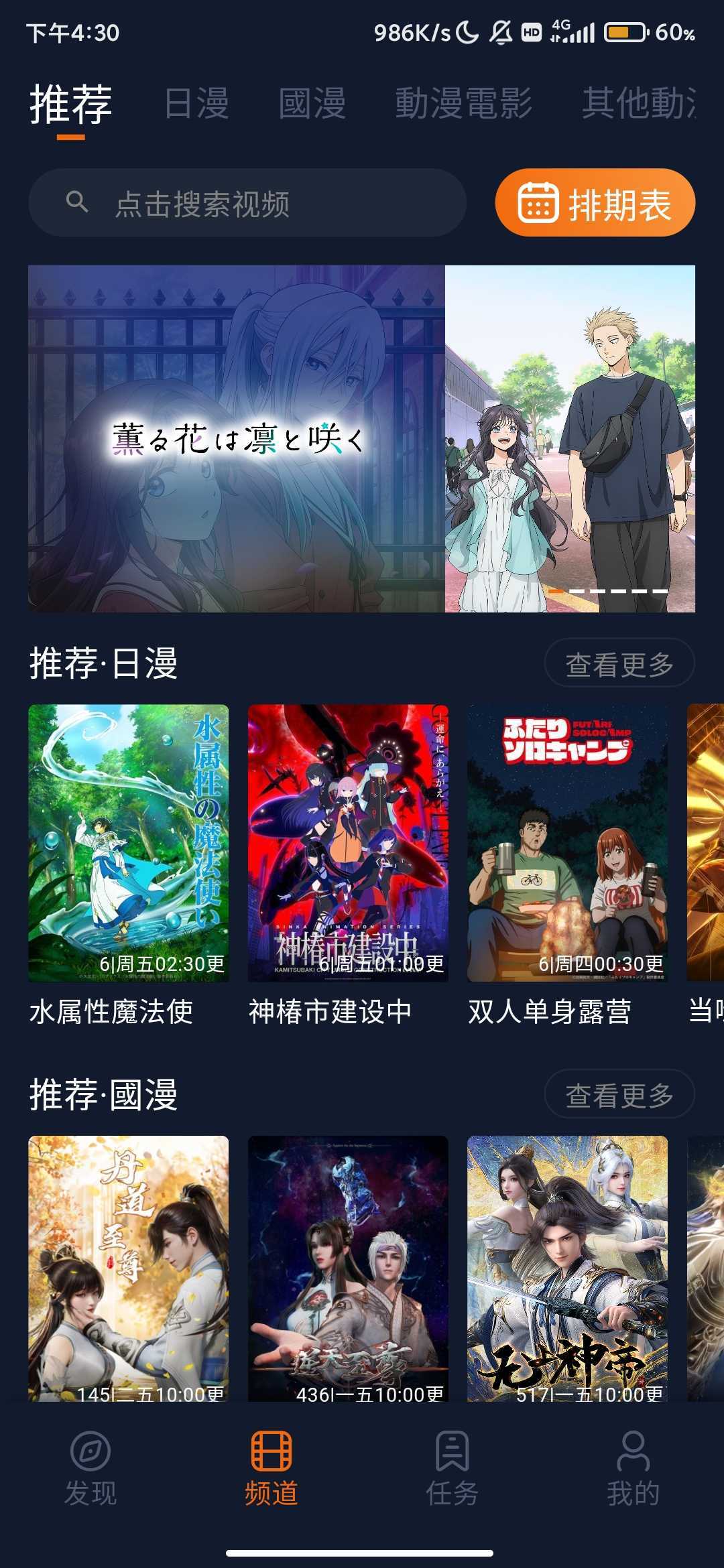Open the 丹道至尊 poster card
This screenshot has height=1568, width=724.
tap(129, 1268)
